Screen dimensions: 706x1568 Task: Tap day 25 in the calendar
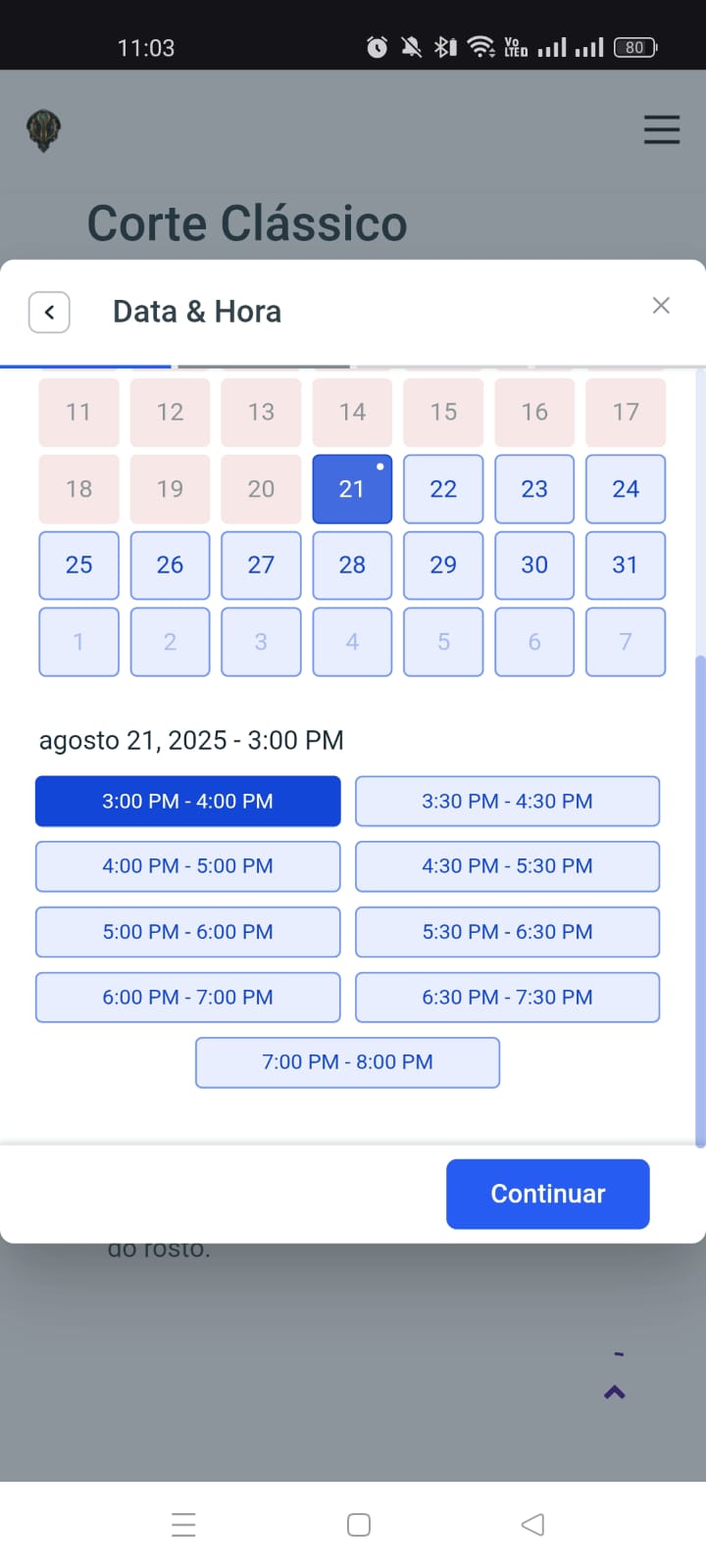tap(78, 564)
